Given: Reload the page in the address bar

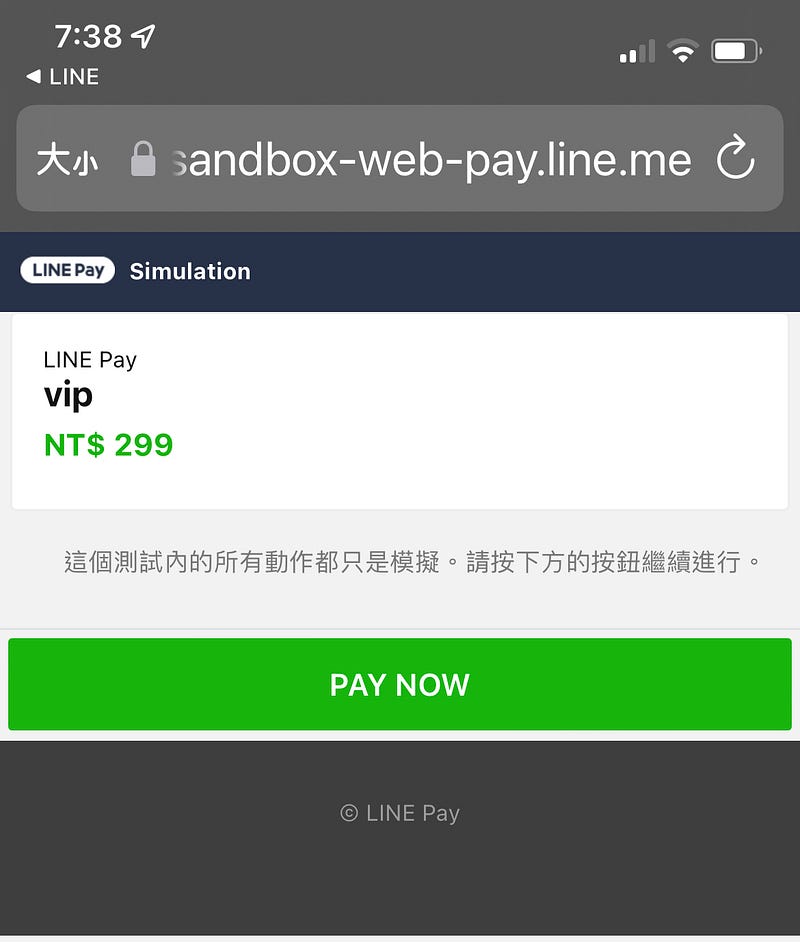Looking at the screenshot, I should point(736,159).
